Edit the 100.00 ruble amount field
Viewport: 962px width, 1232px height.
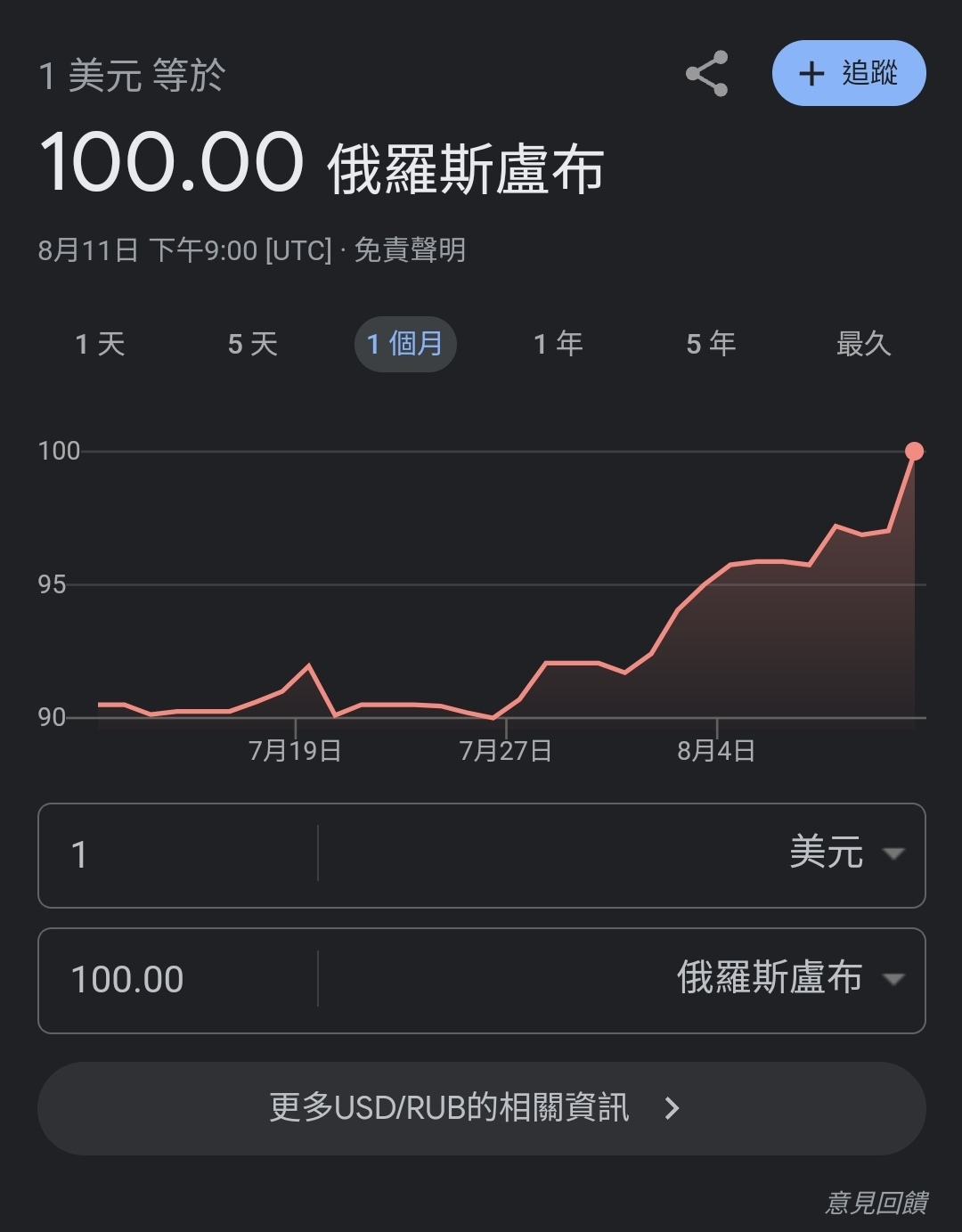[x=178, y=980]
